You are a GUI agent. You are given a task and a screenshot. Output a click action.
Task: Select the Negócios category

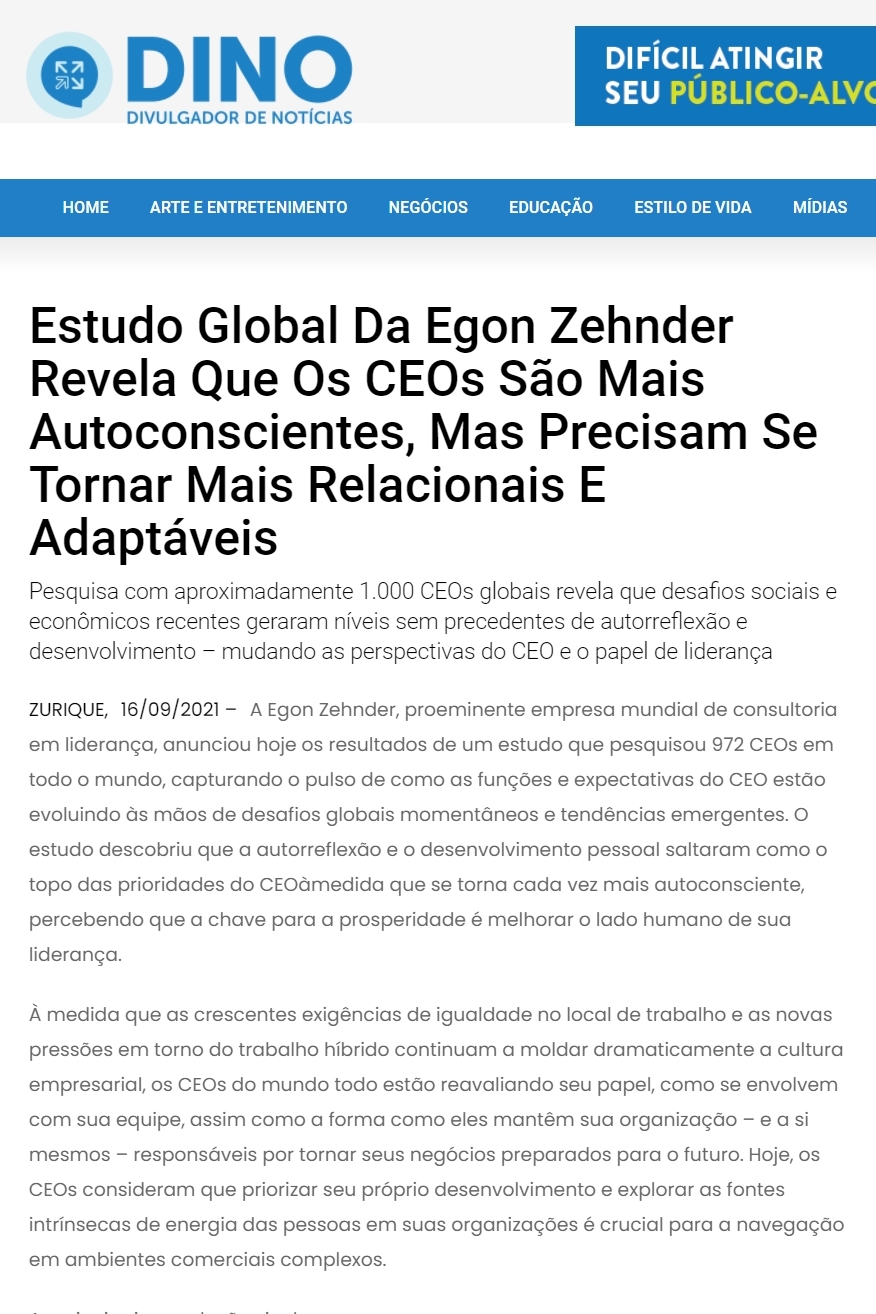pyautogui.click(x=428, y=208)
